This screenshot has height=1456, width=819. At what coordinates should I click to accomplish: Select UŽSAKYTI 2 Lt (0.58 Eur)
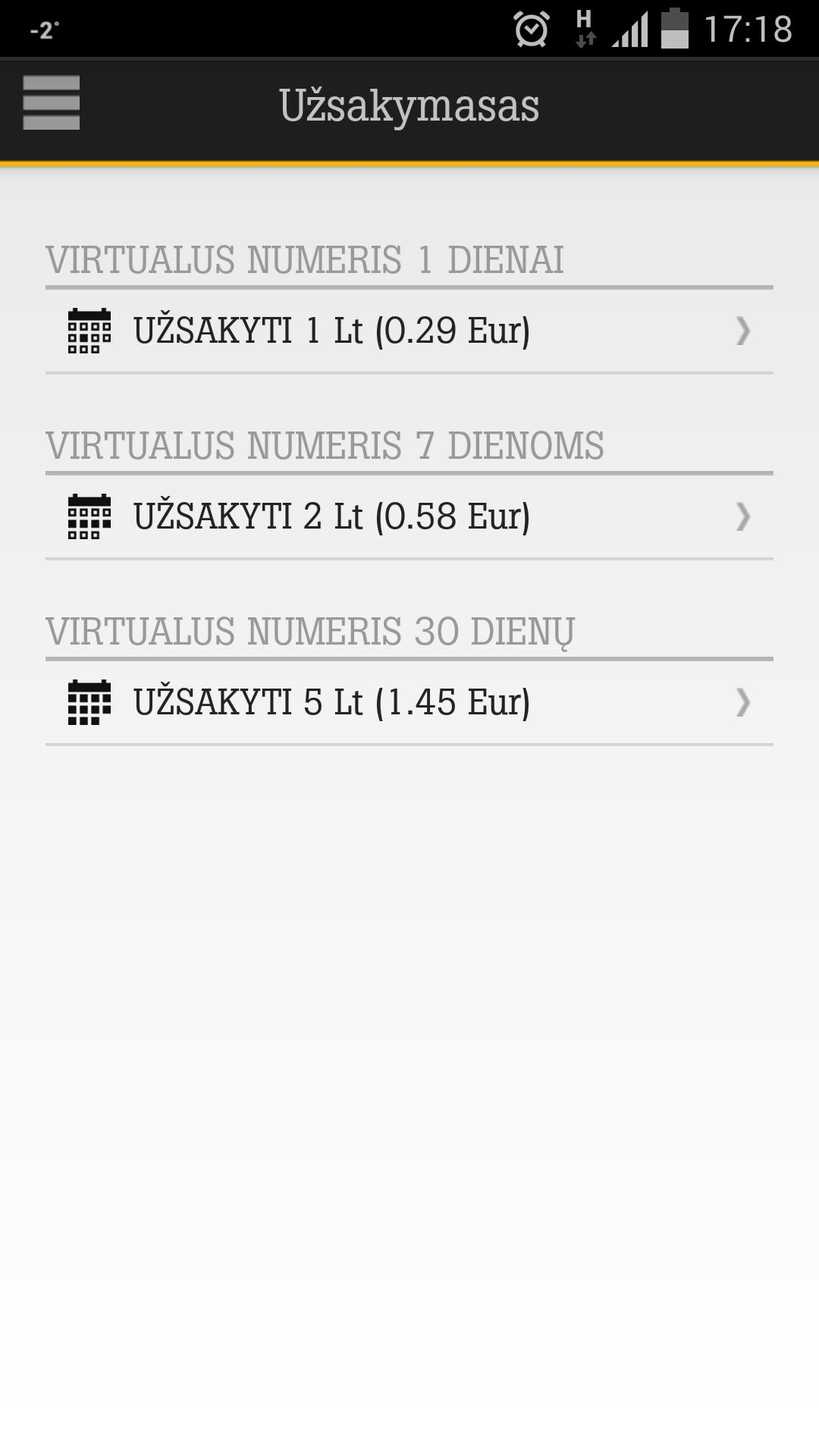(x=409, y=517)
